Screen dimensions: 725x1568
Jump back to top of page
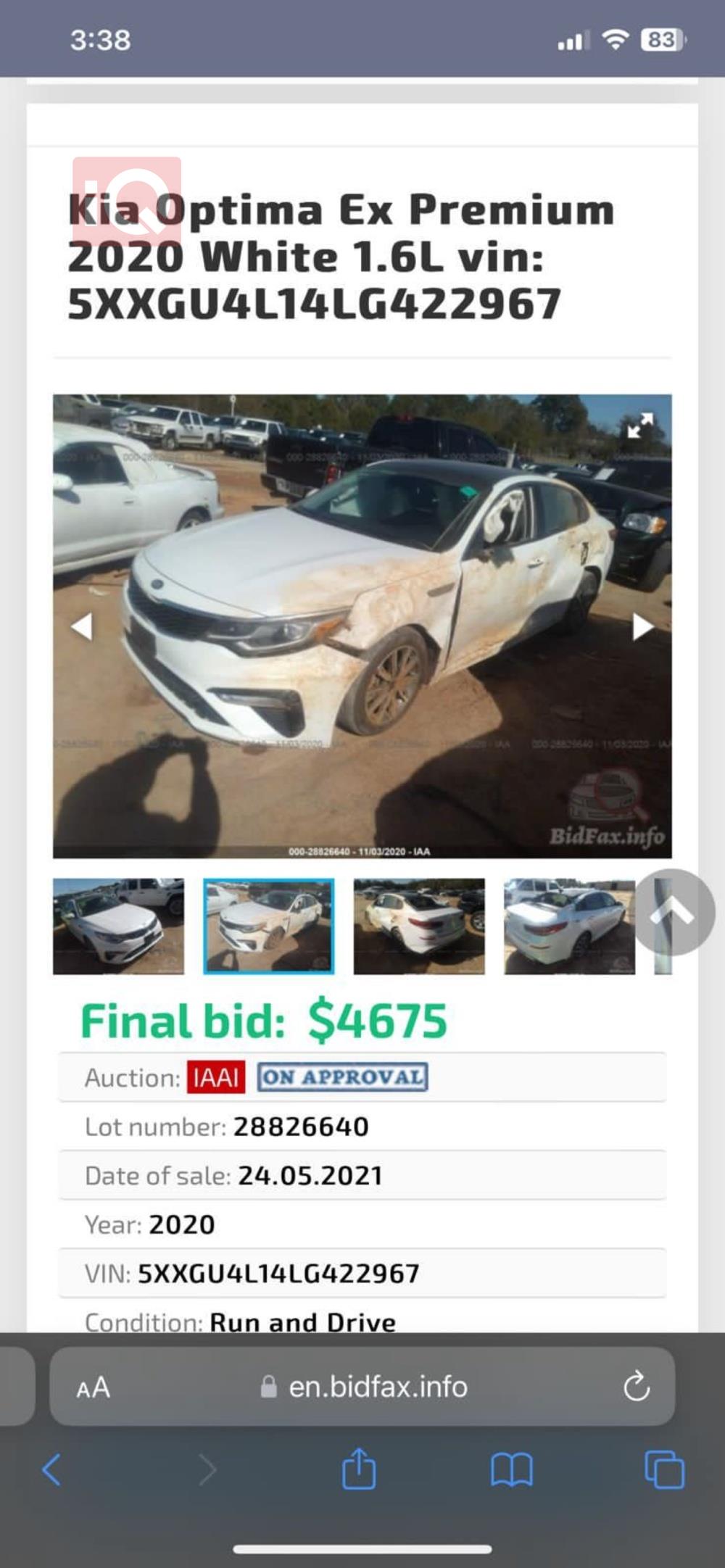pos(674,912)
